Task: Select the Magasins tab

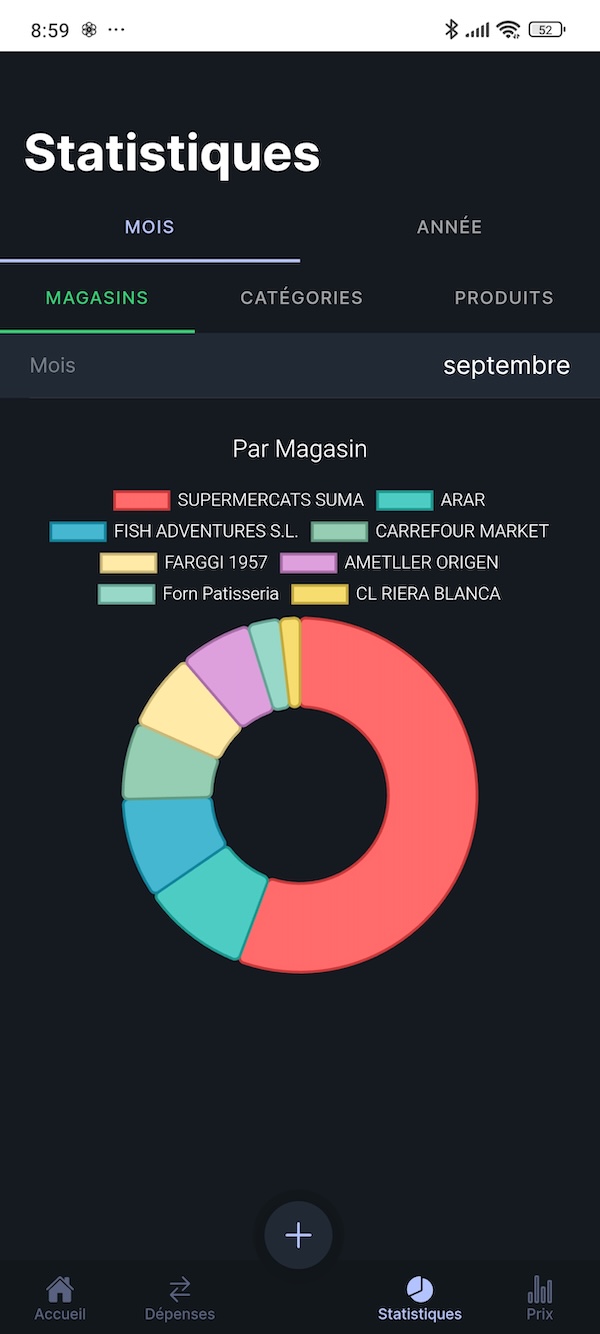Action: (x=97, y=297)
